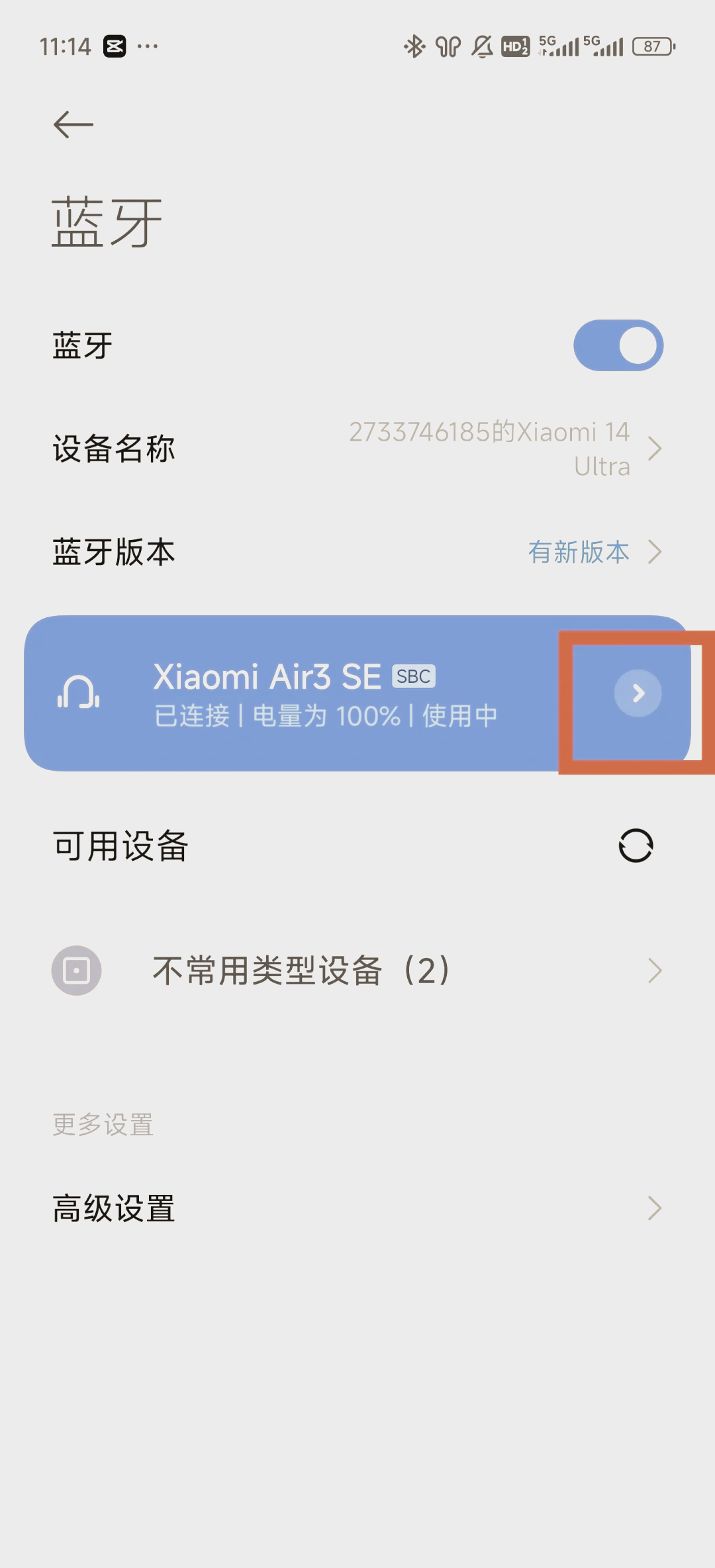Expand 不常用类型设备 (2)
Image resolution: width=715 pixels, height=1568 pixels.
pyautogui.click(x=358, y=971)
